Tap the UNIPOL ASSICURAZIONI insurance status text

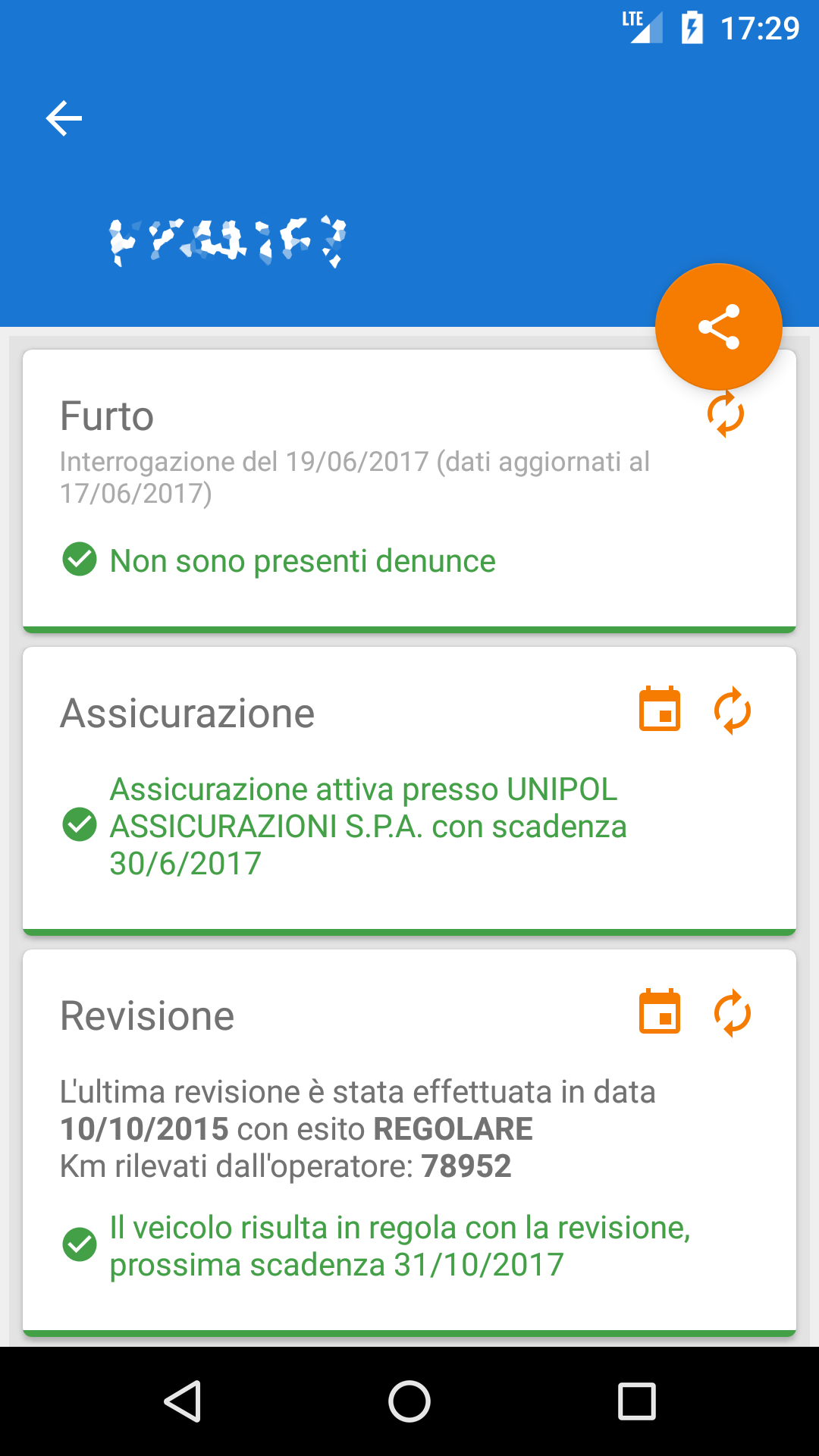coord(369,826)
